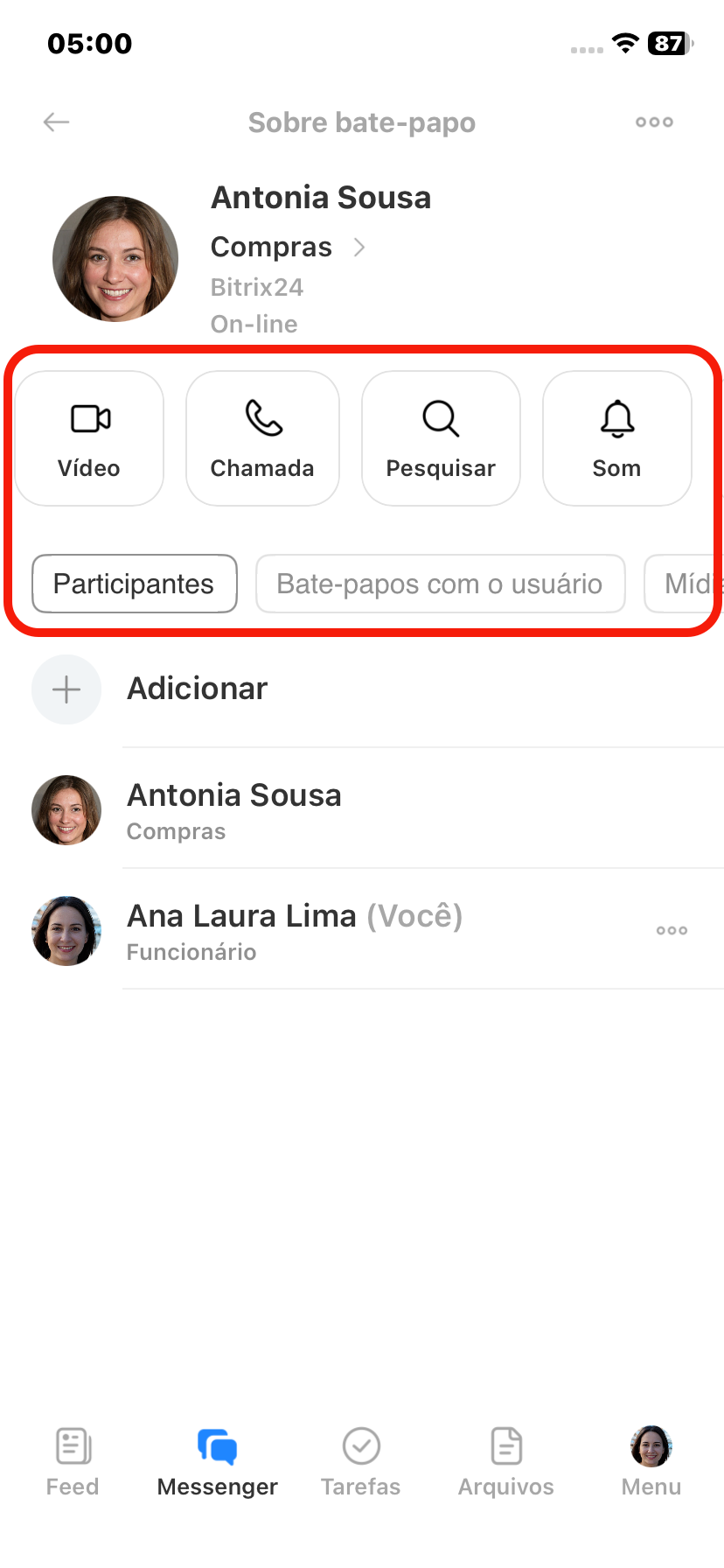
Task: Tap the Chamada voice call button
Action: coord(262,438)
